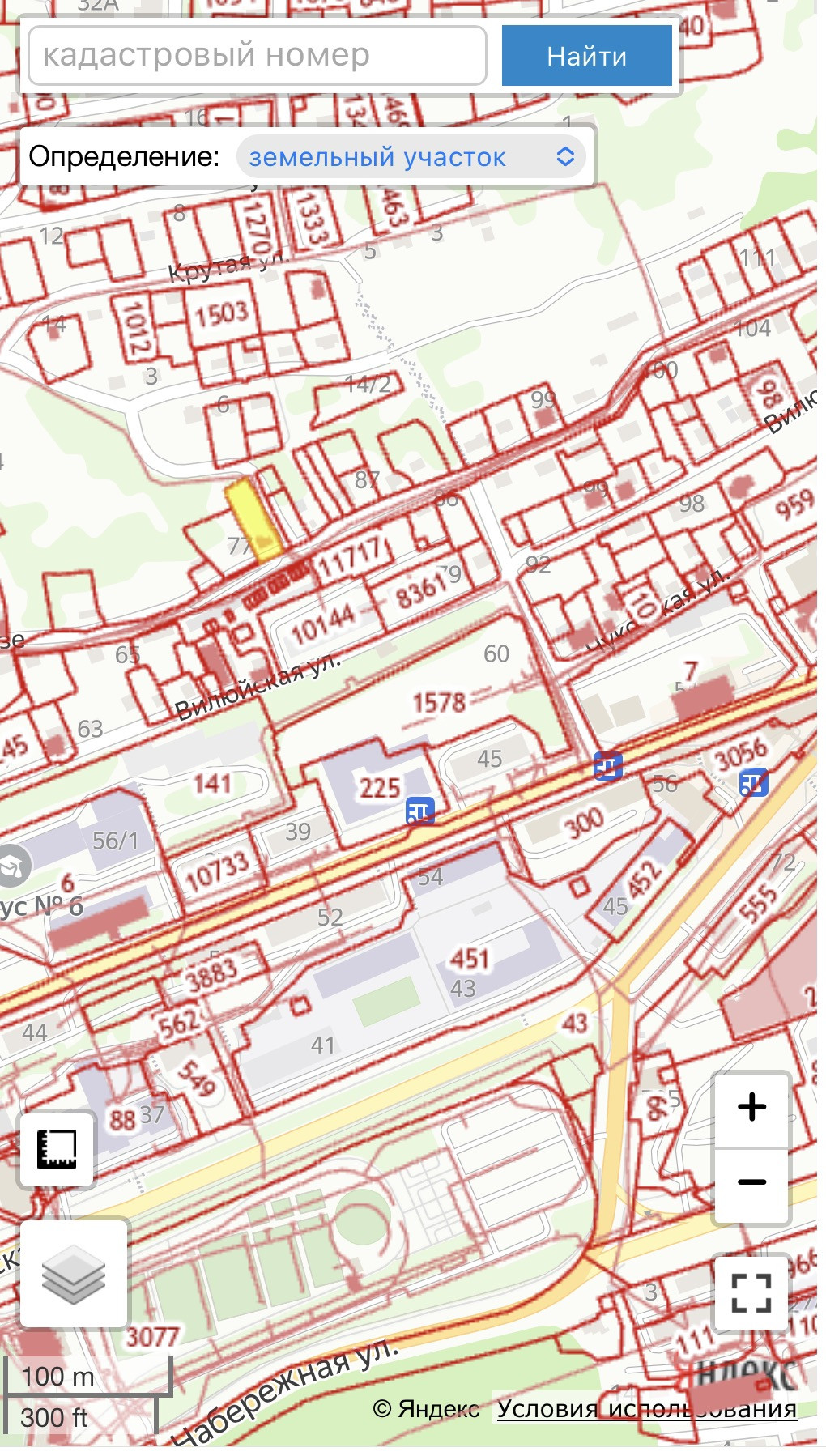
Task: Zoom out the map with minus
Action: pos(751,1182)
